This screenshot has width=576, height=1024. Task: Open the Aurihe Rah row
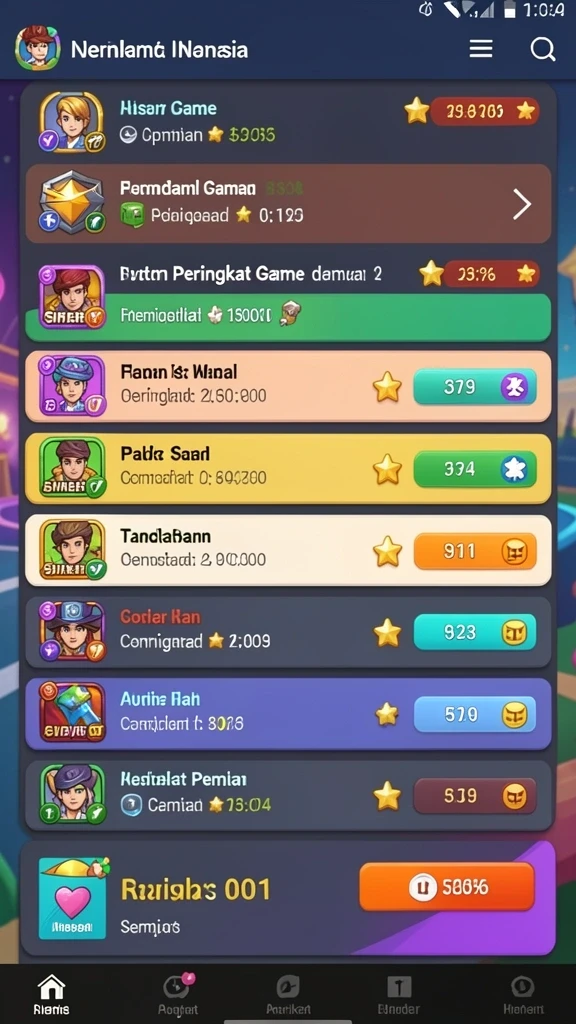point(288,713)
